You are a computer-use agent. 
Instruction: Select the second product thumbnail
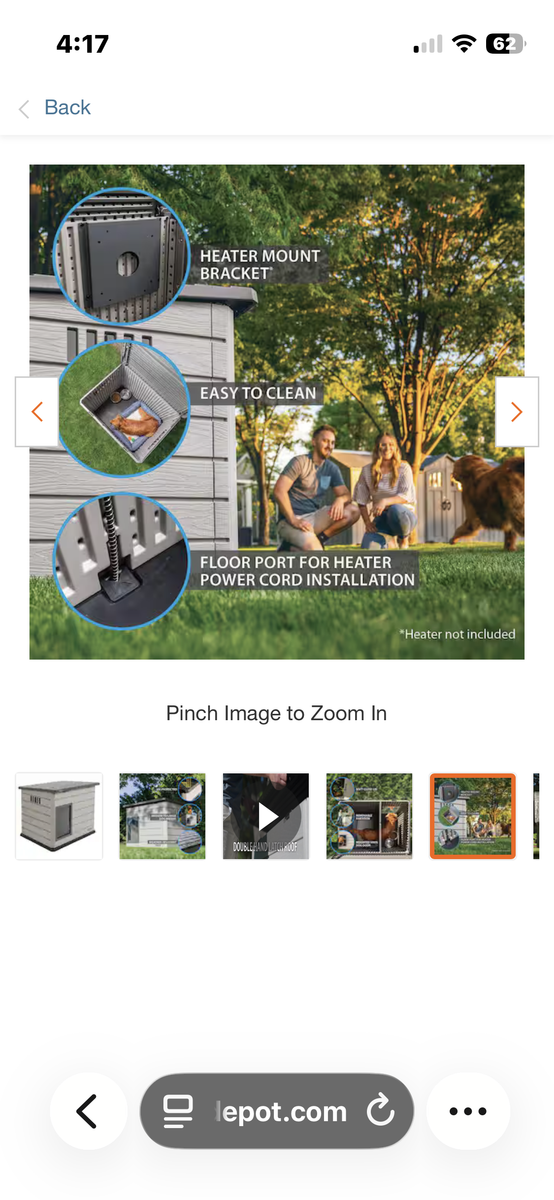(x=162, y=816)
